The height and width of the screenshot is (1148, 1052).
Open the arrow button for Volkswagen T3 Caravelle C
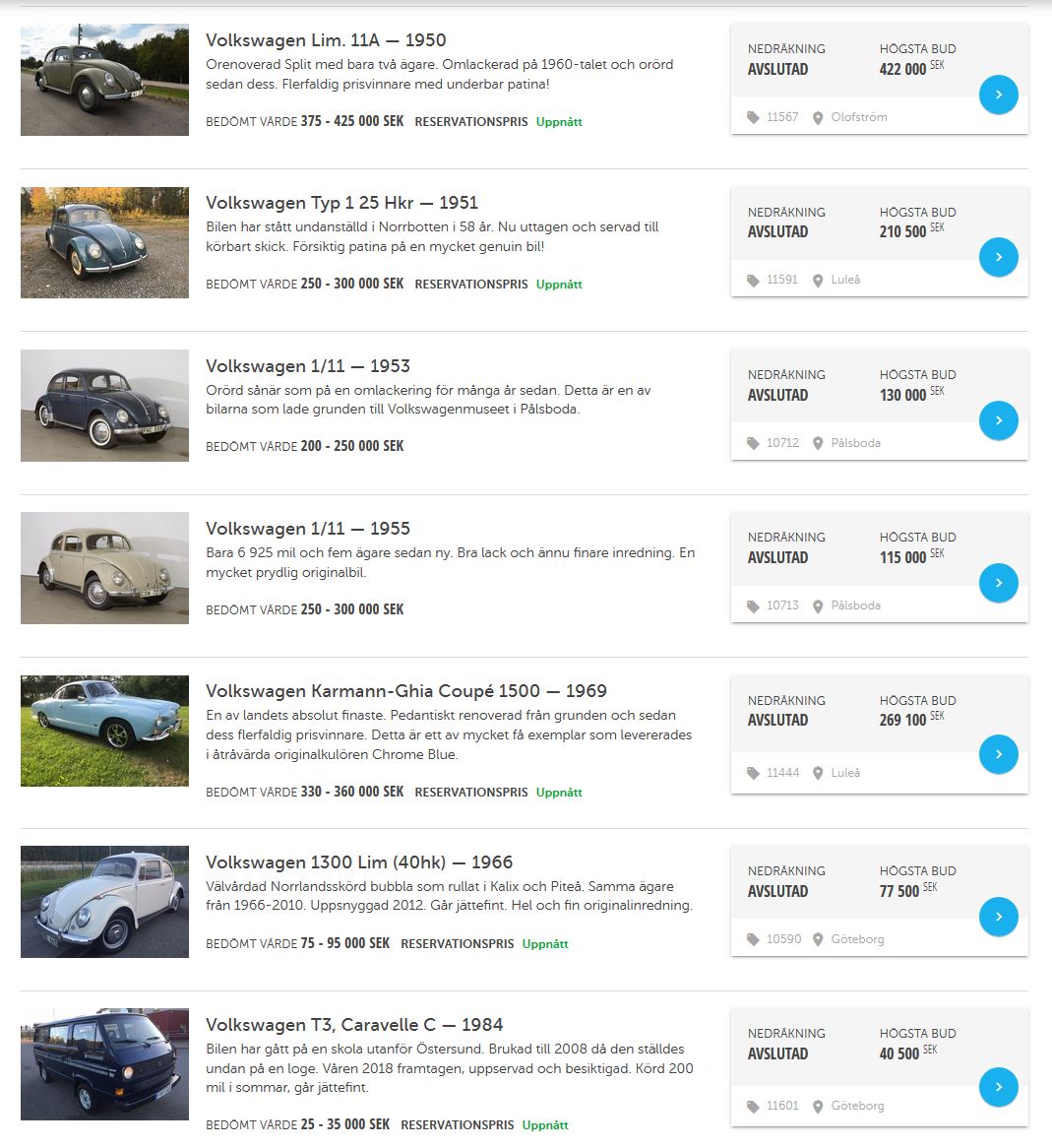click(998, 1087)
